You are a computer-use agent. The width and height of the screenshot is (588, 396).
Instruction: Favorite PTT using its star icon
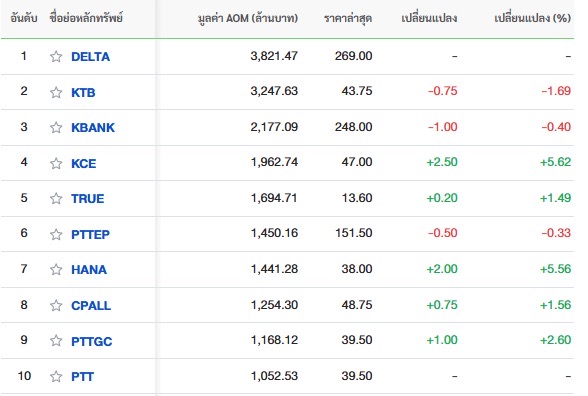pyautogui.click(x=56, y=376)
